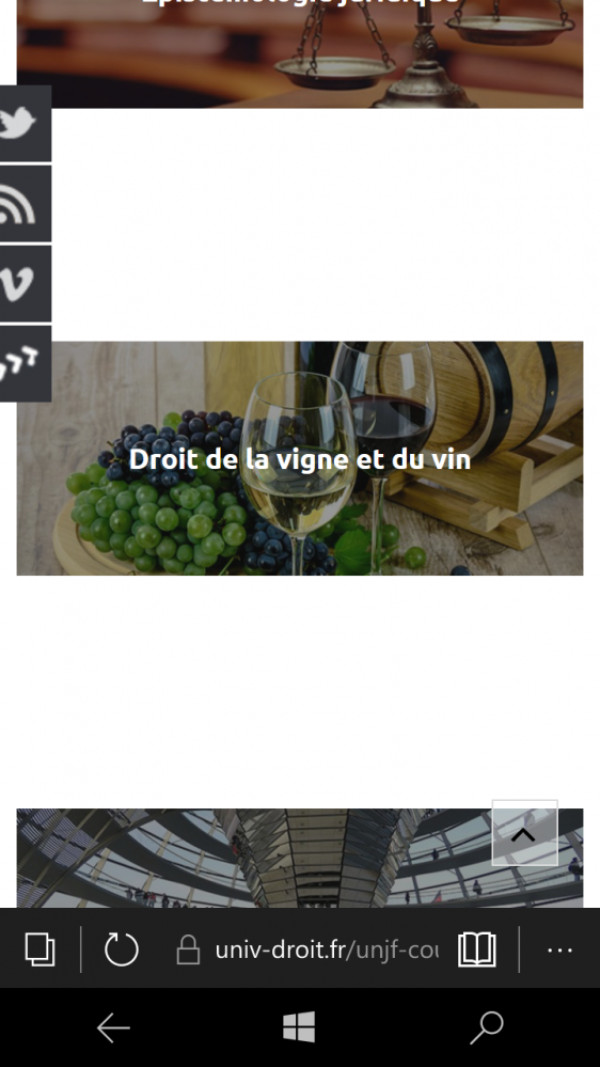
Task: Tap the scroll-to-top arrow button
Action: coord(524,833)
